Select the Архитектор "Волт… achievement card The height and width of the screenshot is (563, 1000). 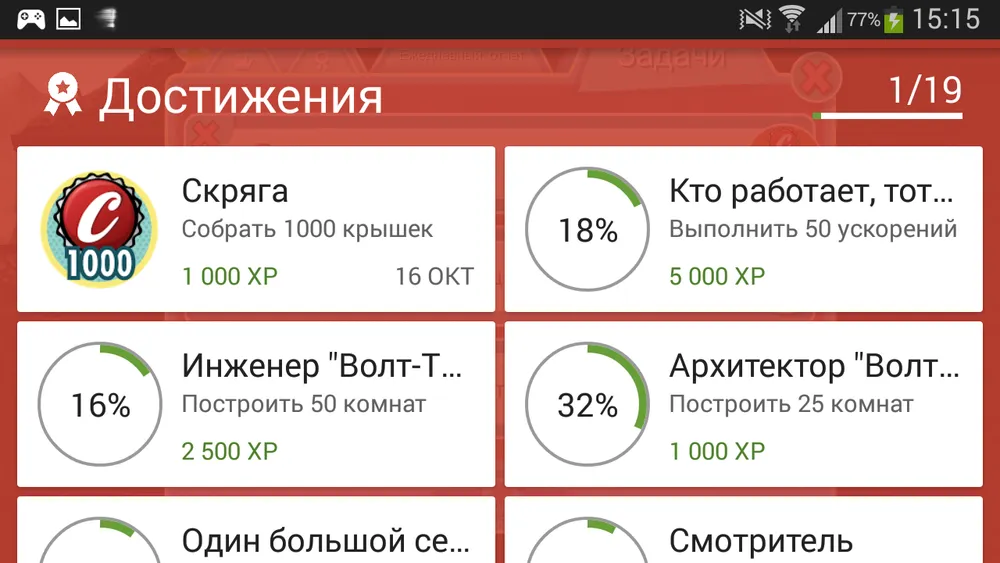click(x=743, y=404)
